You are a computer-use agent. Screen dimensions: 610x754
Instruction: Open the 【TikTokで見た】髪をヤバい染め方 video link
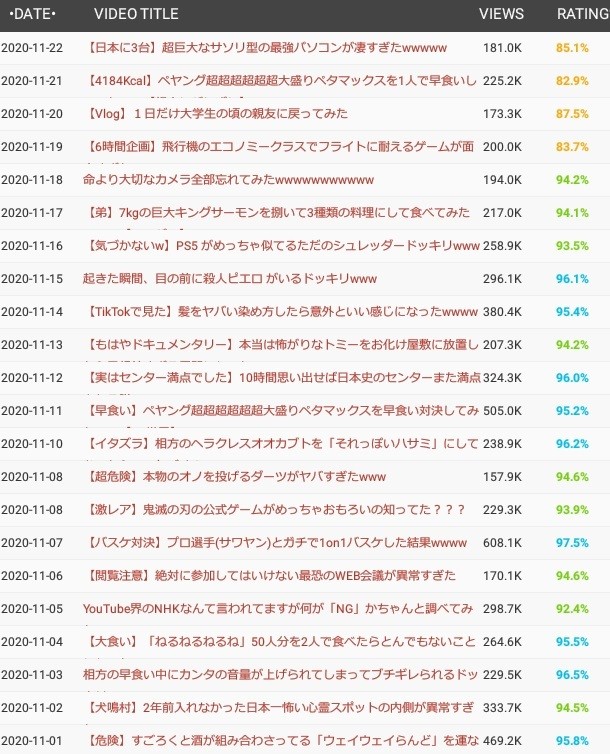281,312
